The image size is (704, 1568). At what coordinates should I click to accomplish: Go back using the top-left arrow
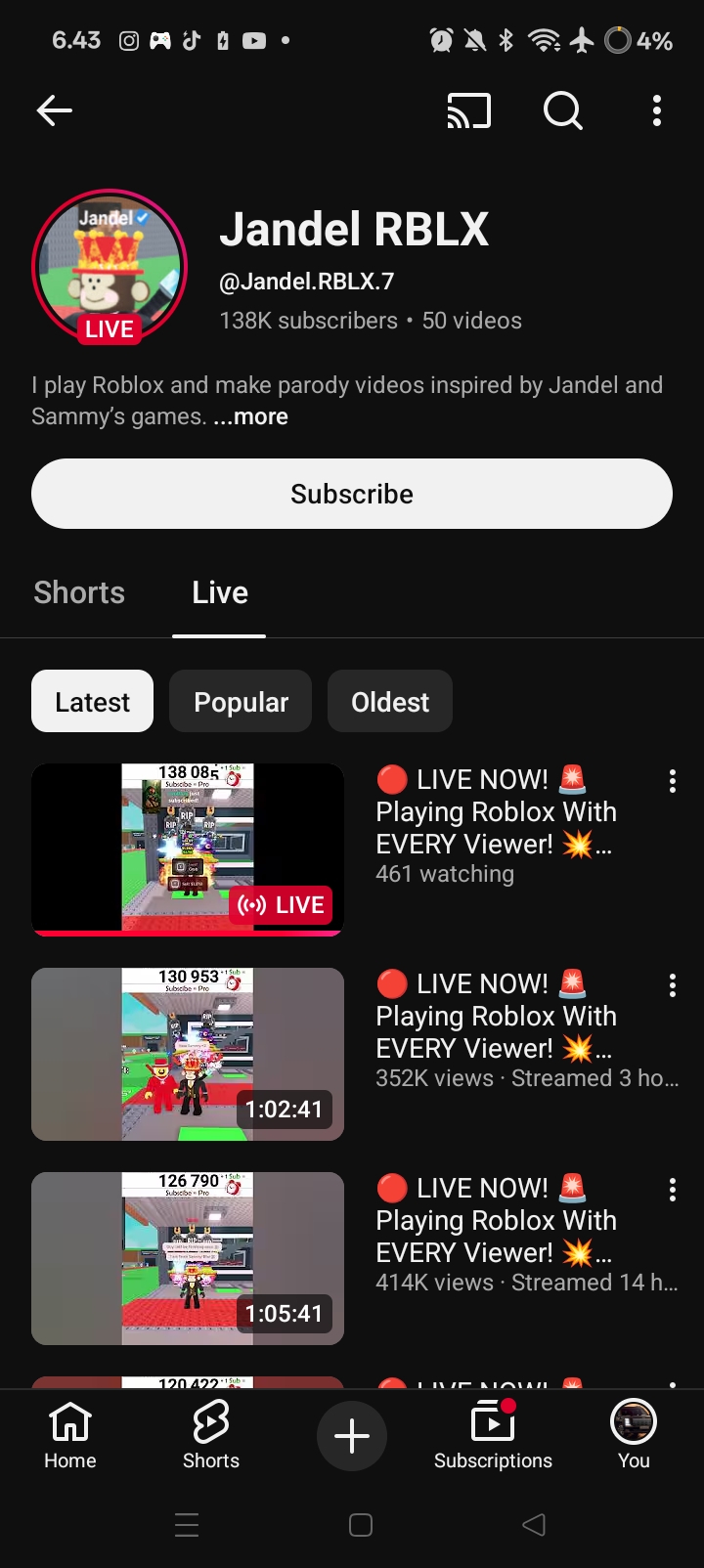click(x=55, y=111)
